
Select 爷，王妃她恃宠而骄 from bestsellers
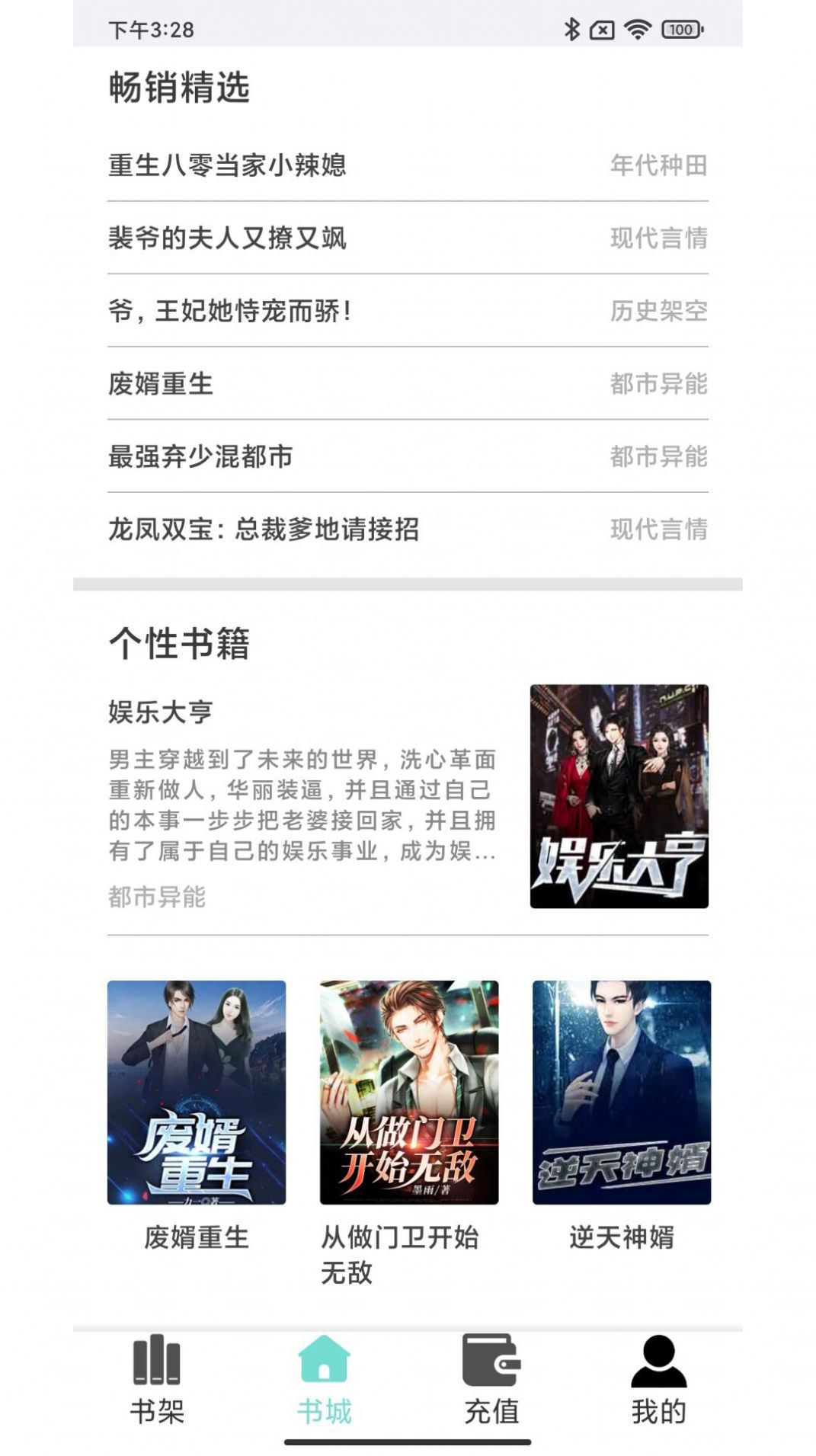232,311
